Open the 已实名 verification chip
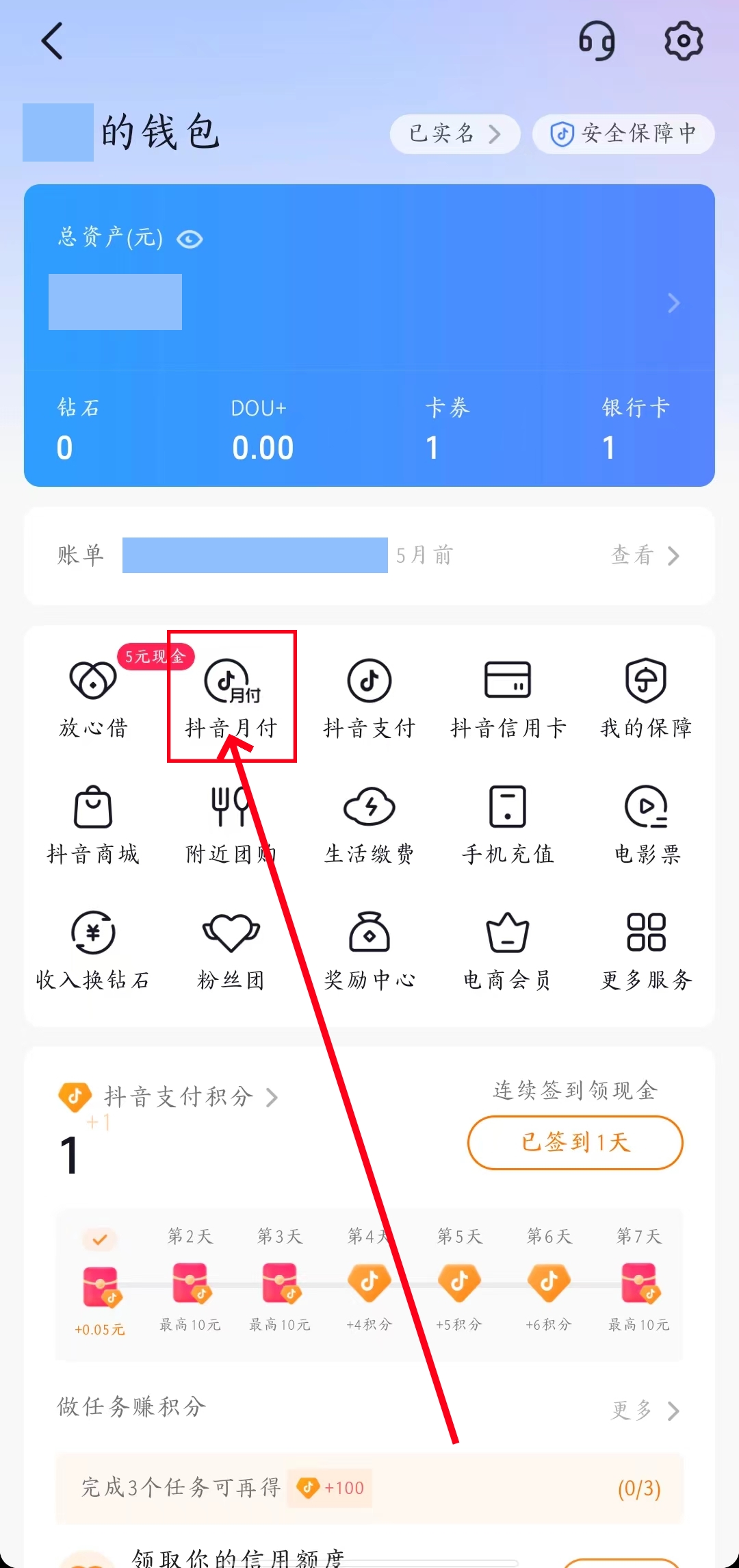739x1568 pixels. tap(454, 134)
